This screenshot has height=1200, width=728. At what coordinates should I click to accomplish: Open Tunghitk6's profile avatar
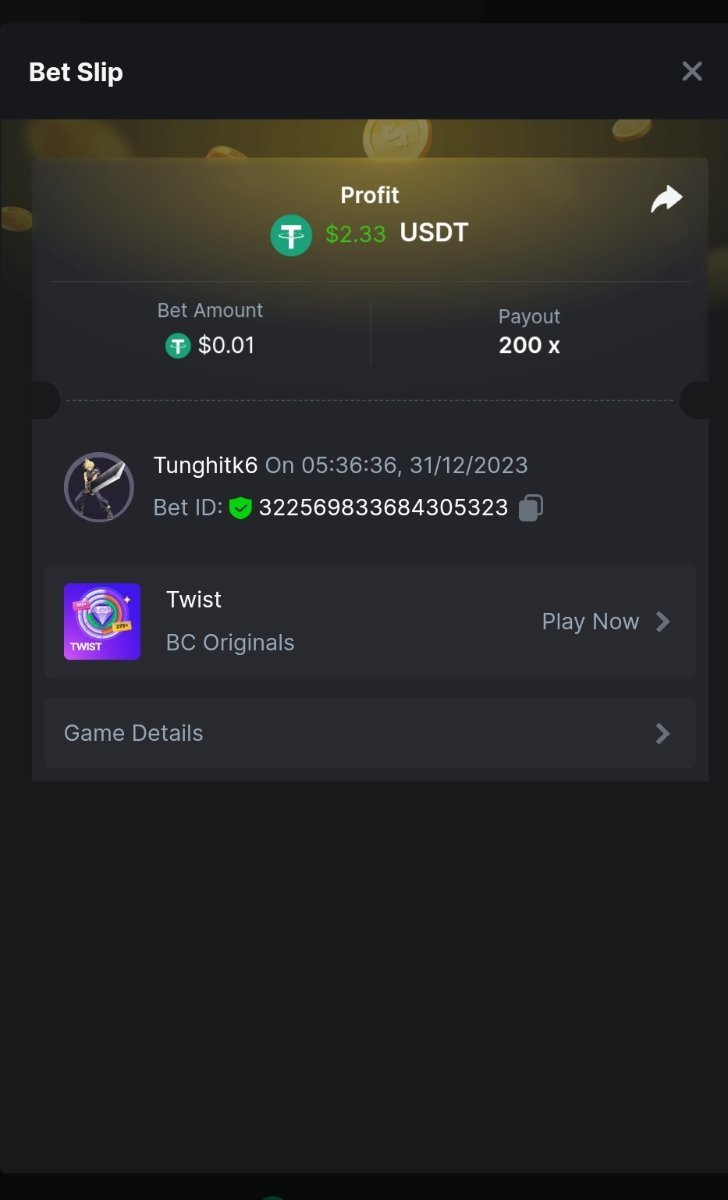(x=99, y=487)
